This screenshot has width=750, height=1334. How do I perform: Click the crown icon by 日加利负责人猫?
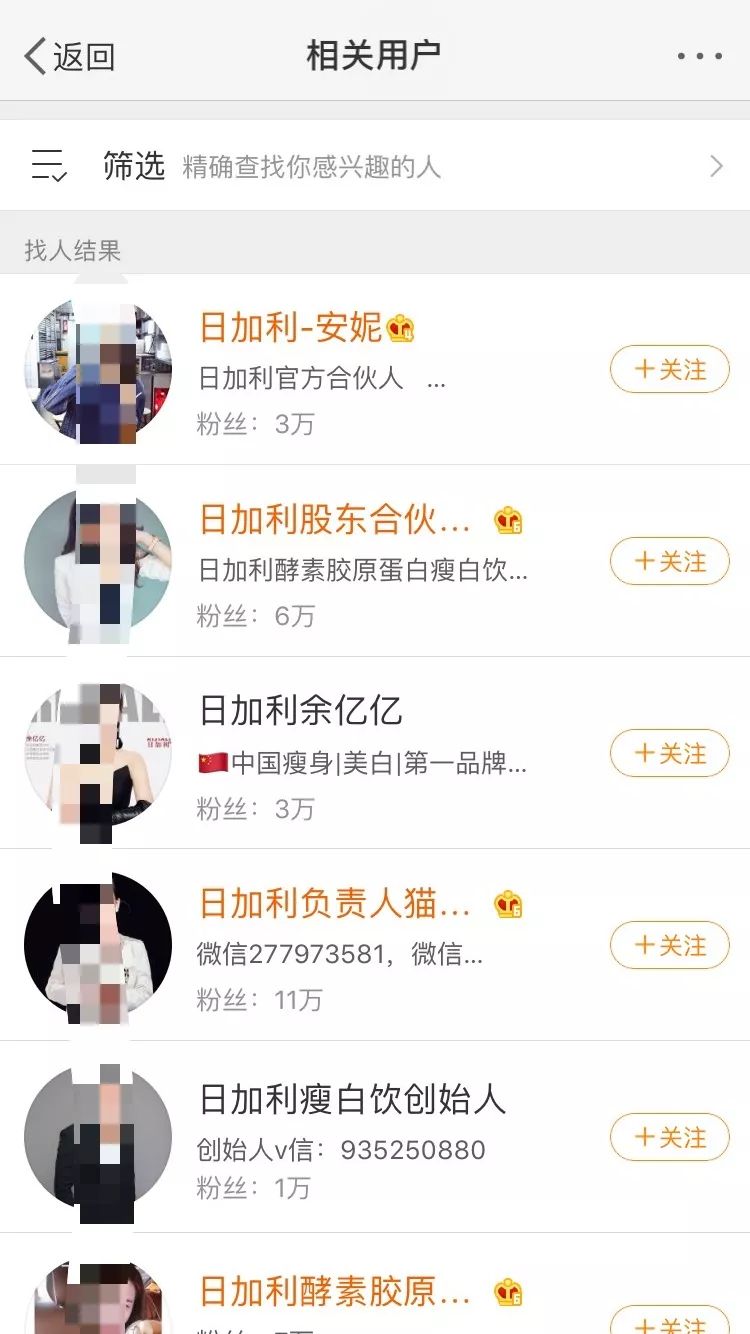[x=509, y=904]
